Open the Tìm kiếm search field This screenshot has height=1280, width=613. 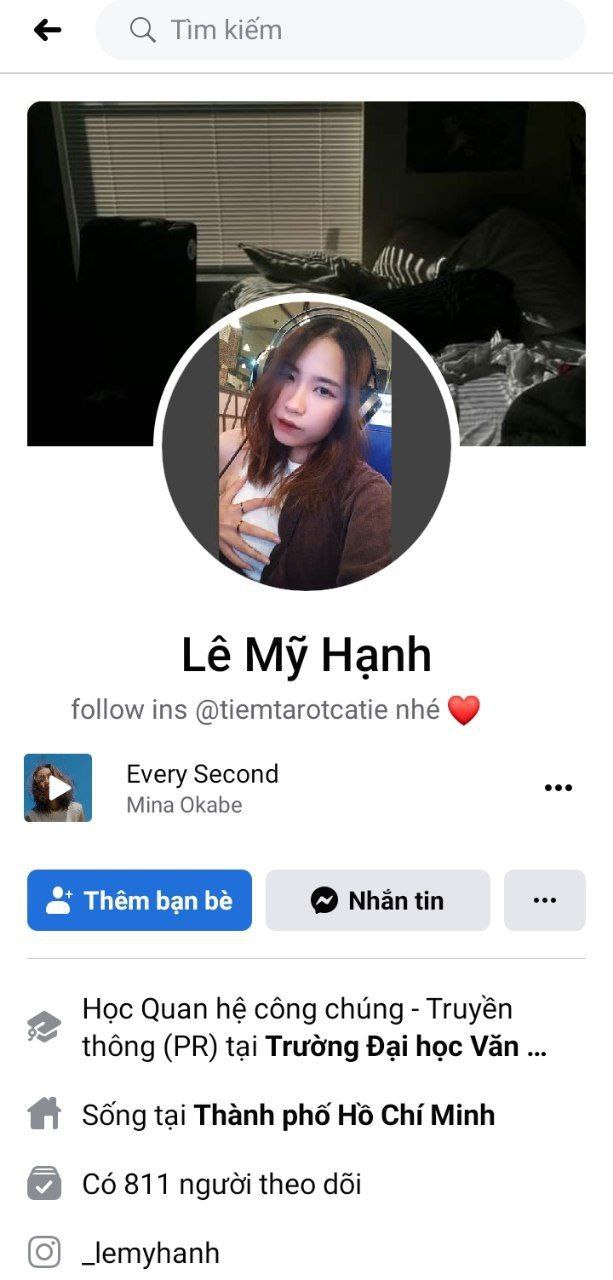click(340, 30)
